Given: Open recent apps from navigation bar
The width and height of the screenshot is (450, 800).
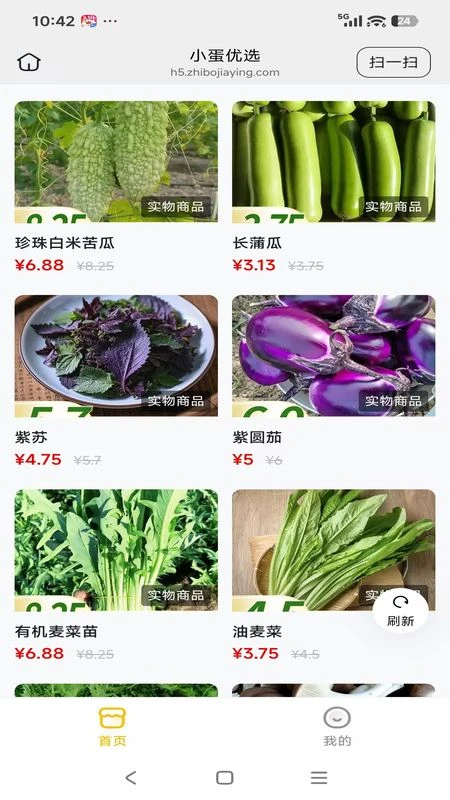Looking at the screenshot, I should pos(319,778).
